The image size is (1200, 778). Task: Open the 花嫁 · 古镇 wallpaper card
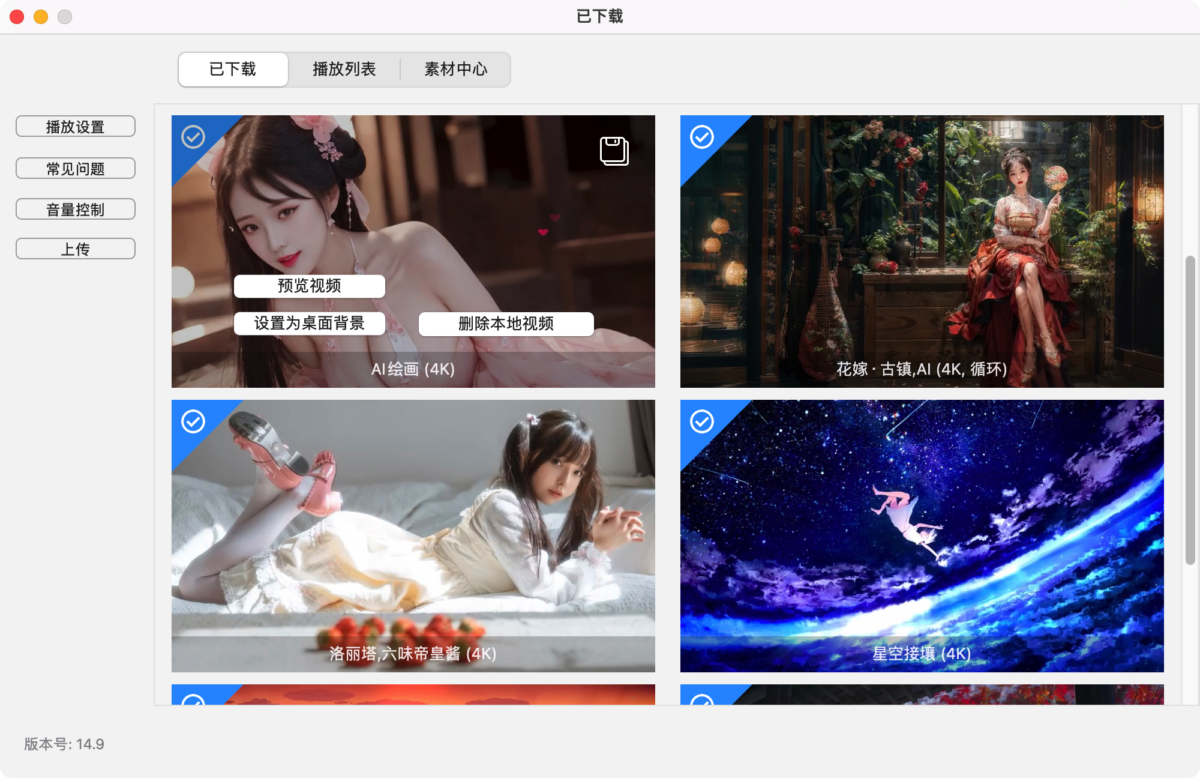[921, 251]
